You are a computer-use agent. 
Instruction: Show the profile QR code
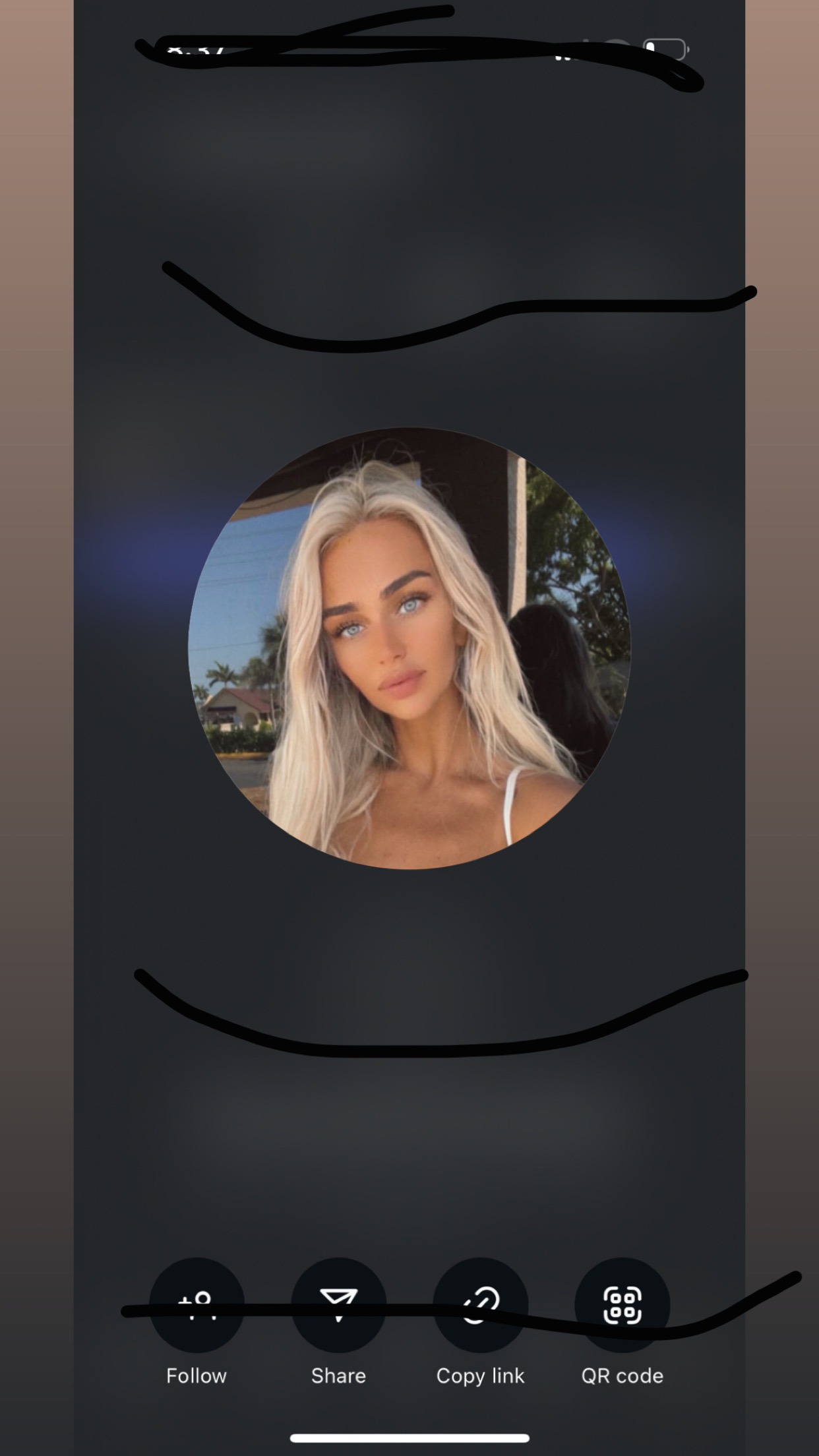pos(622,1304)
